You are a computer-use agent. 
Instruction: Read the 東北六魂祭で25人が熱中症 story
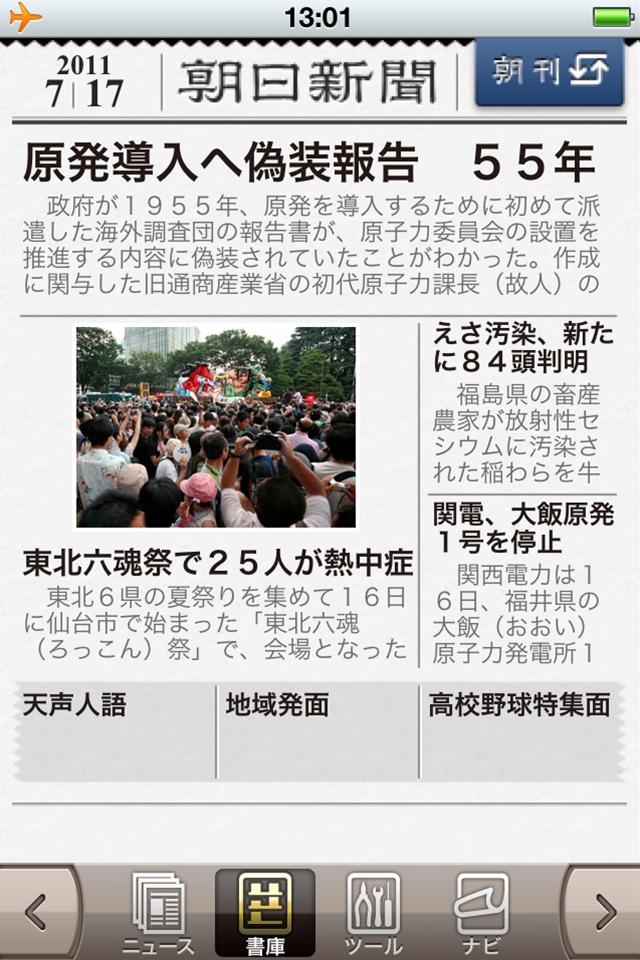click(x=217, y=563)
